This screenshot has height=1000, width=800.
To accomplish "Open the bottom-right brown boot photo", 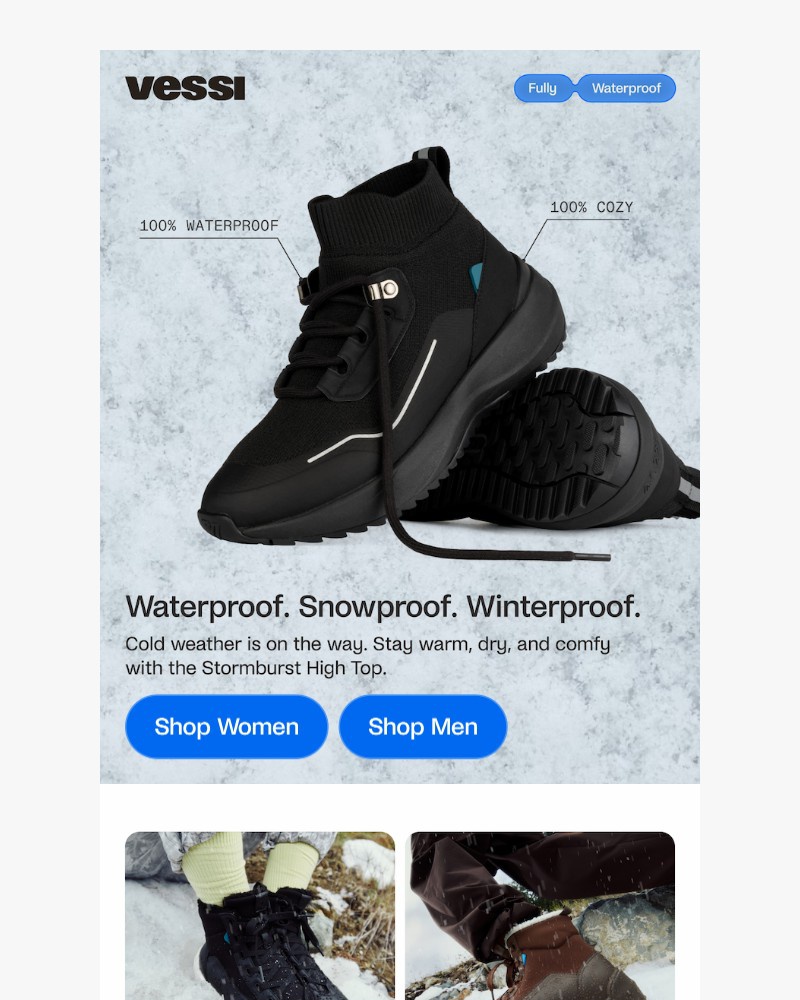I will click(x=541, y=915).
